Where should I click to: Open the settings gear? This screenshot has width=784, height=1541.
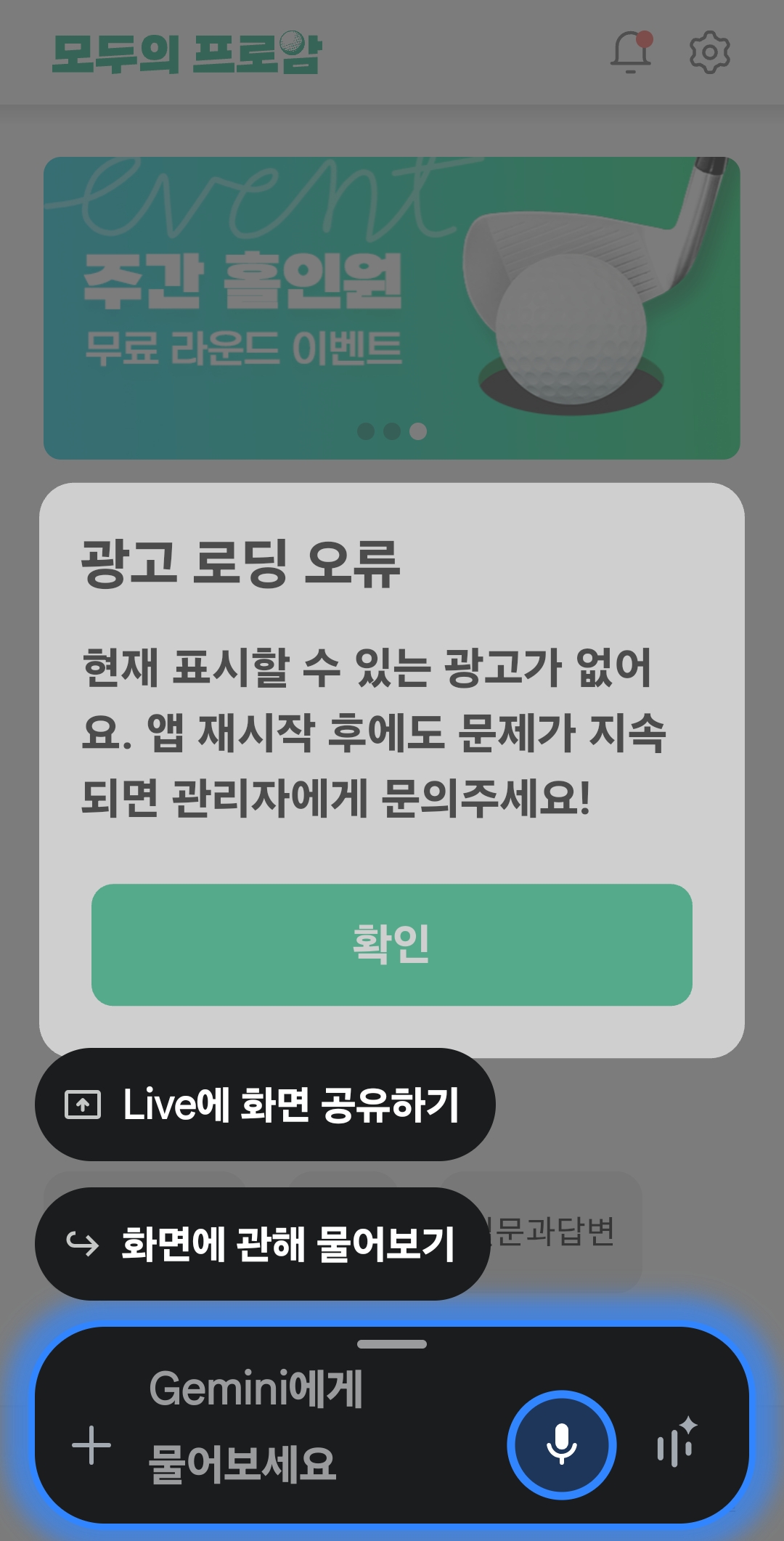tap(709, 52)
